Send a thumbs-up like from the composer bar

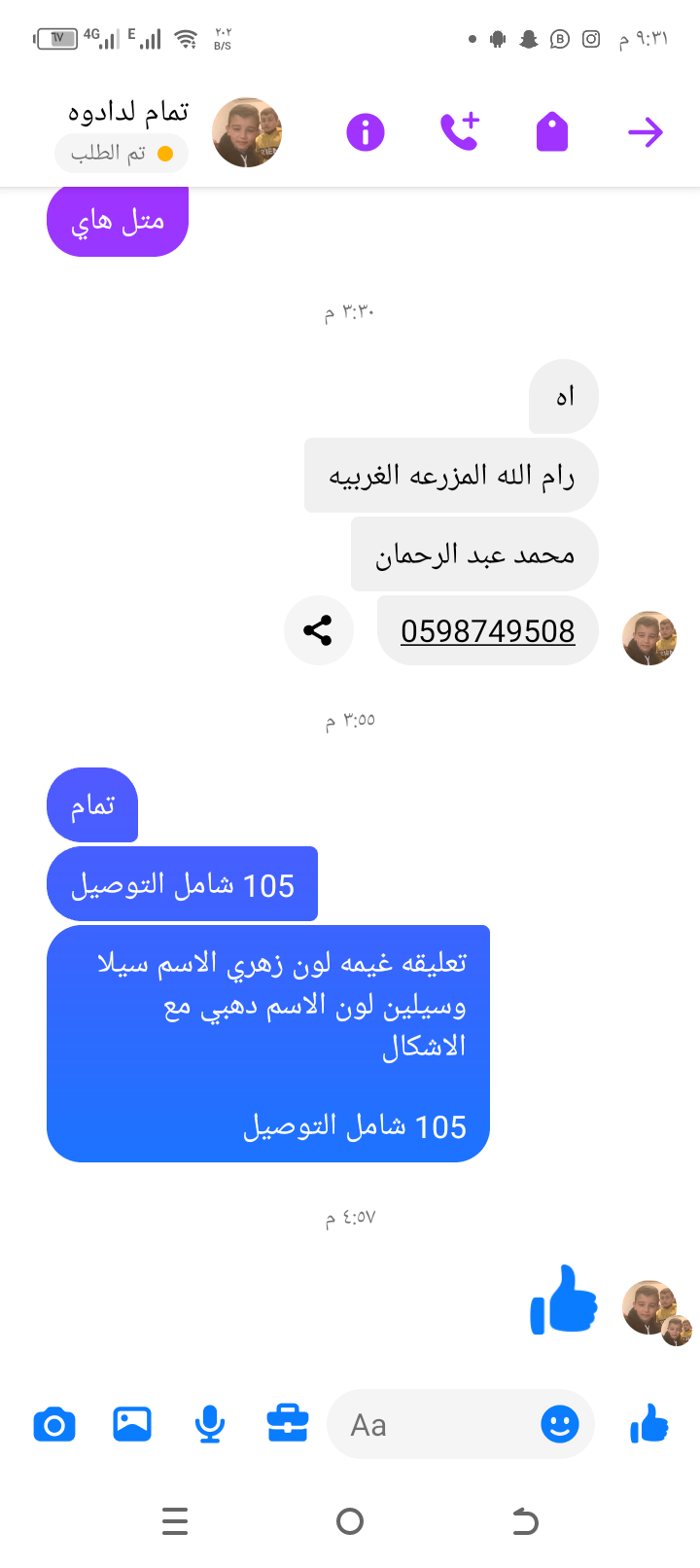649,1425
